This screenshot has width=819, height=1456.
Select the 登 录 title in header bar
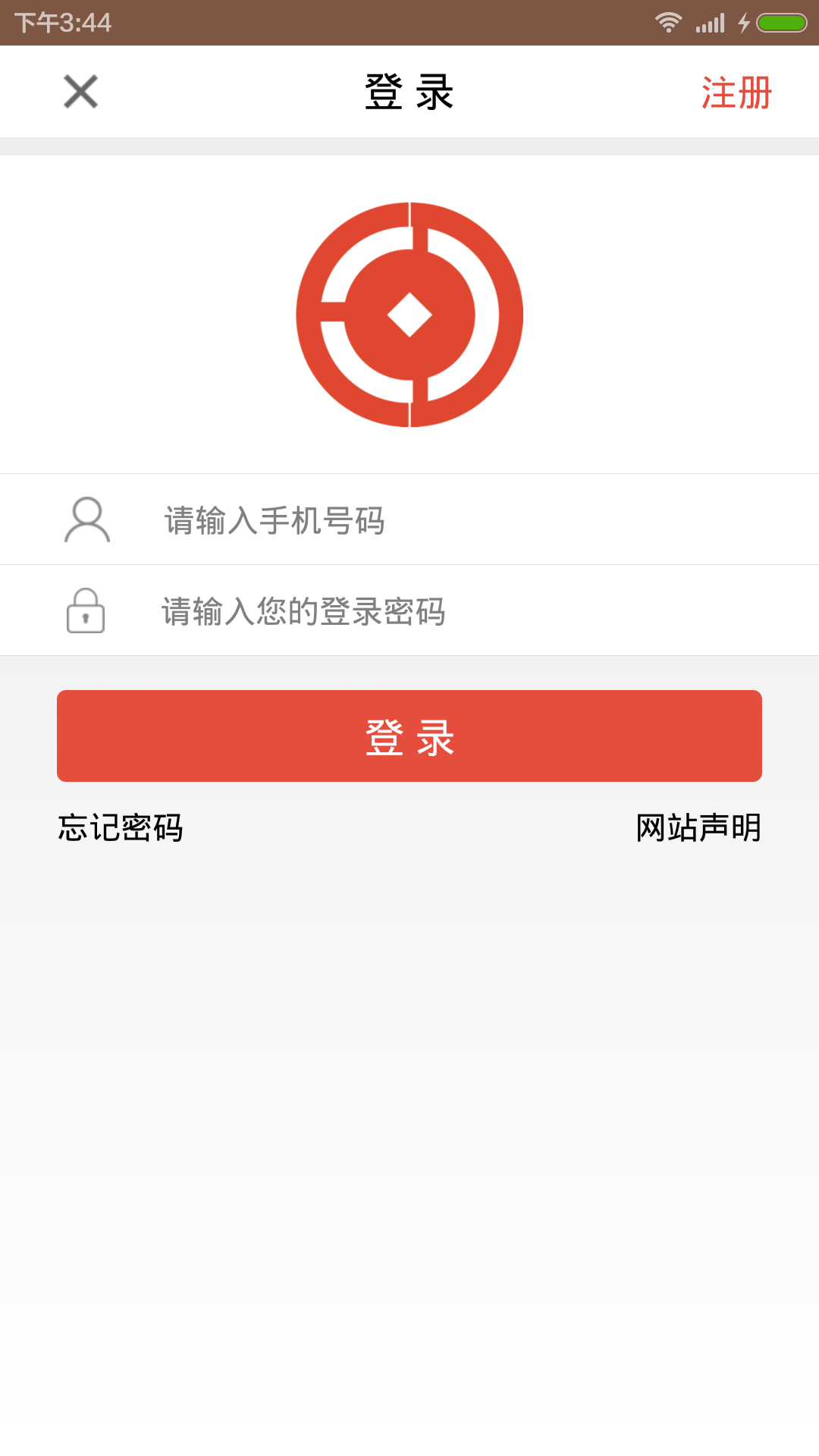(409, 91)
